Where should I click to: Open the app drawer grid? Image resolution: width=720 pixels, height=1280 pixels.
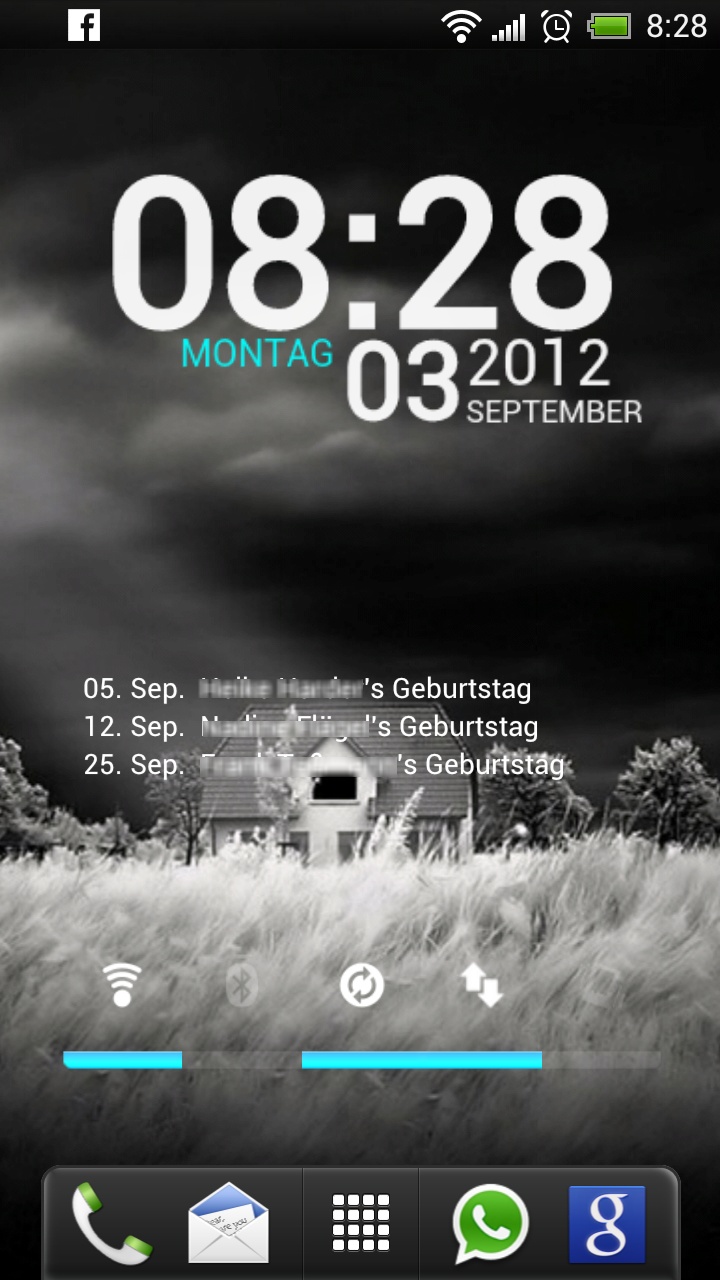(x=360, y=1223)
